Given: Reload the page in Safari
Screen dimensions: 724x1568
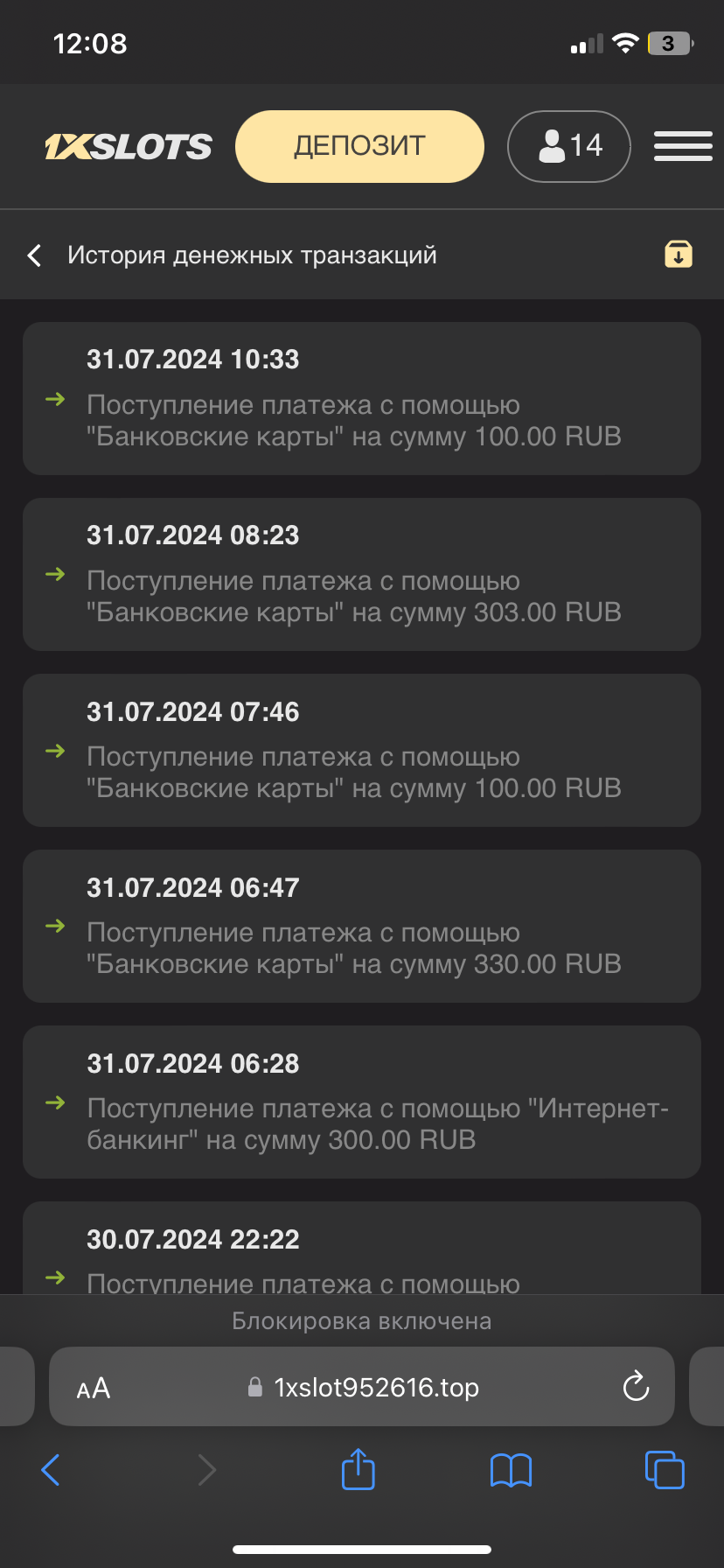Looking at the screenshot, I should [636, 1387].
